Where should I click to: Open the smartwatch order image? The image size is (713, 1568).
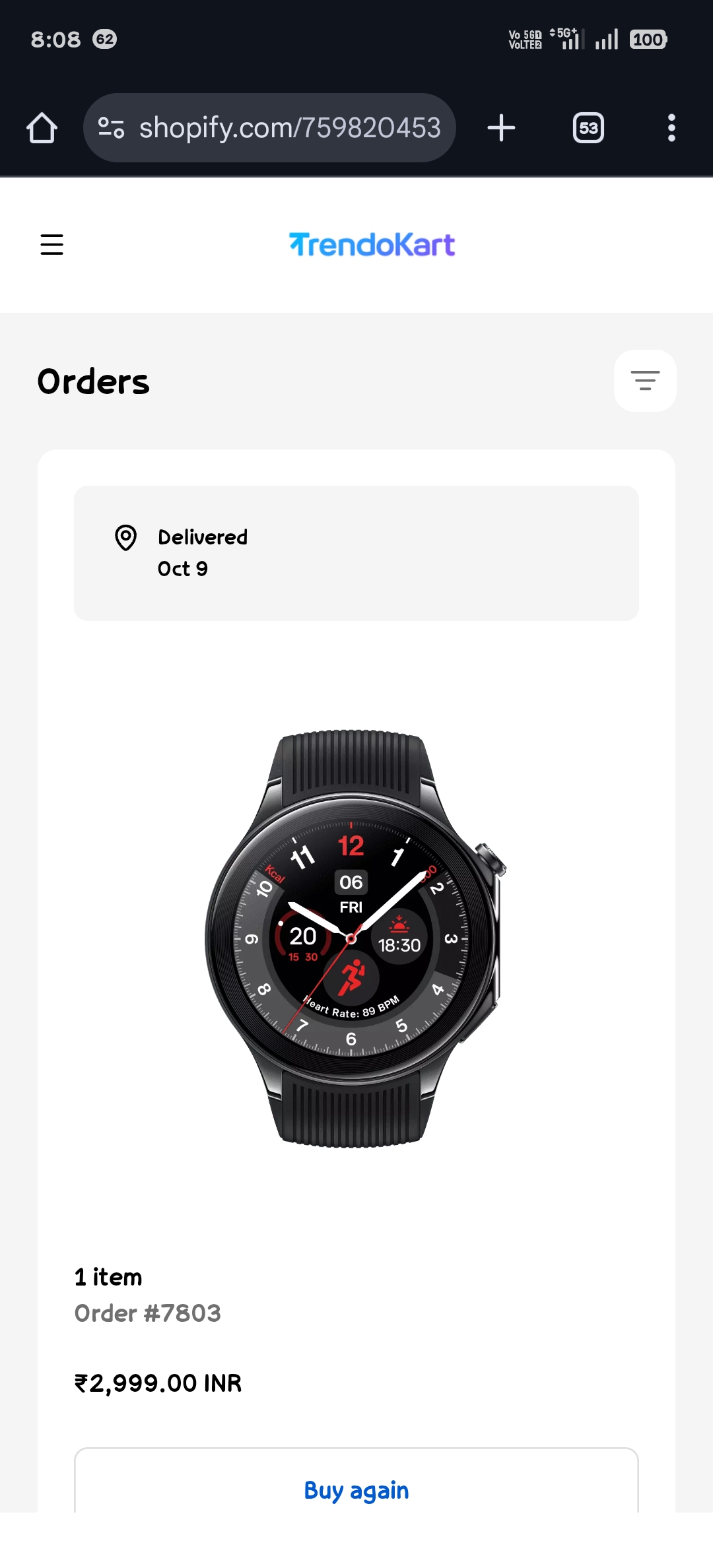point(355,938)
